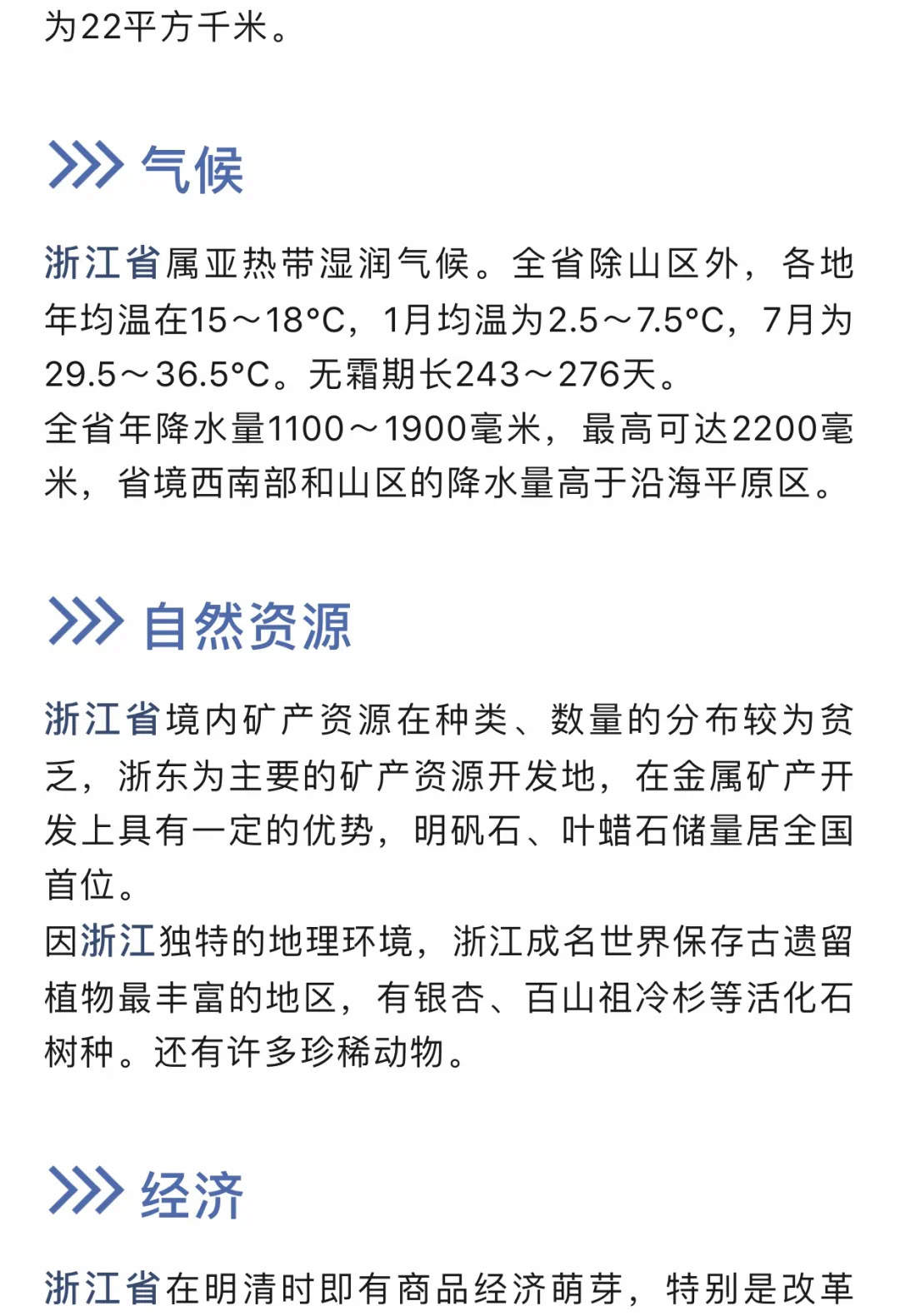The image size is (900, 1316).
Task: Tap the 浙江省 link before 境内矿产资源
Action: pyautogui.click(x=102, y=720)
